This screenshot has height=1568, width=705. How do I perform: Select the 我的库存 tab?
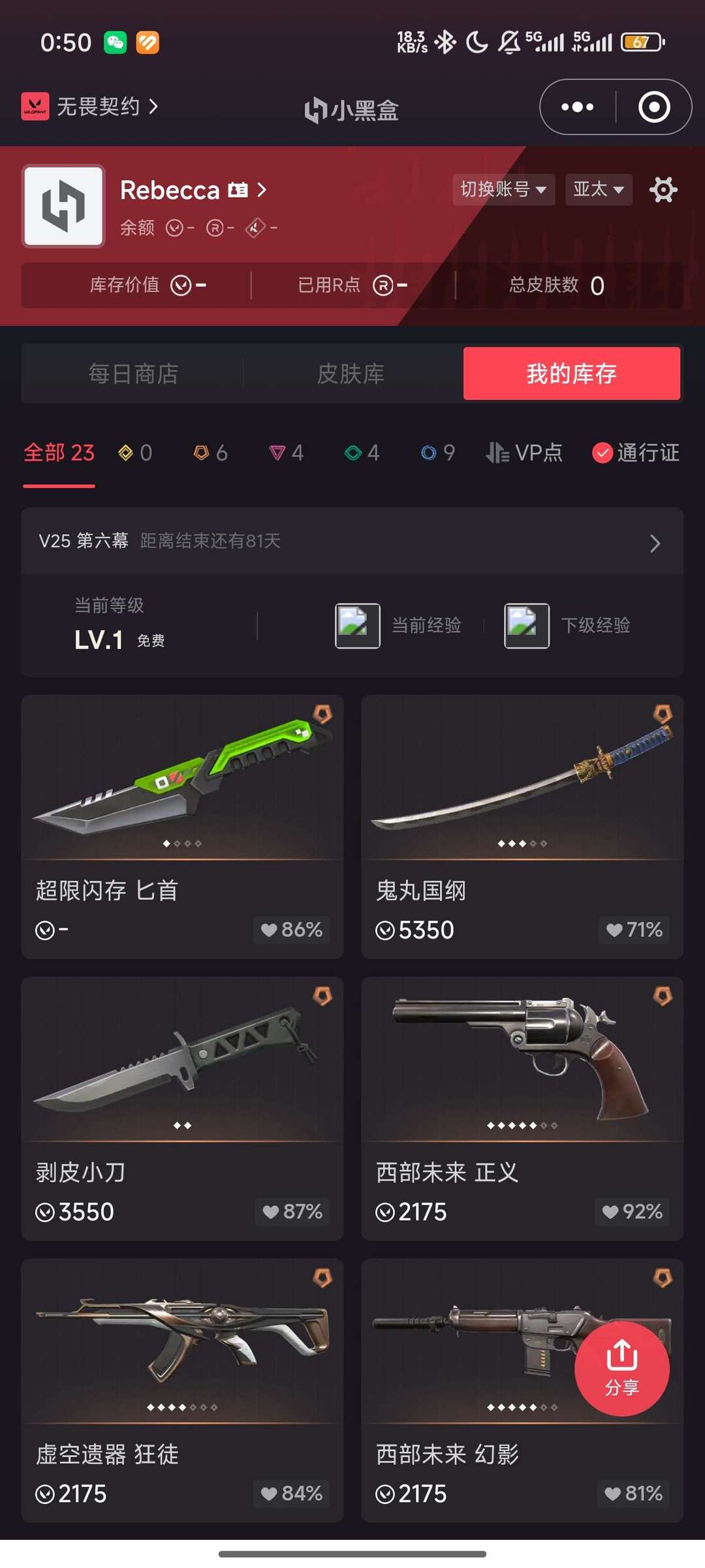point(572,373)
